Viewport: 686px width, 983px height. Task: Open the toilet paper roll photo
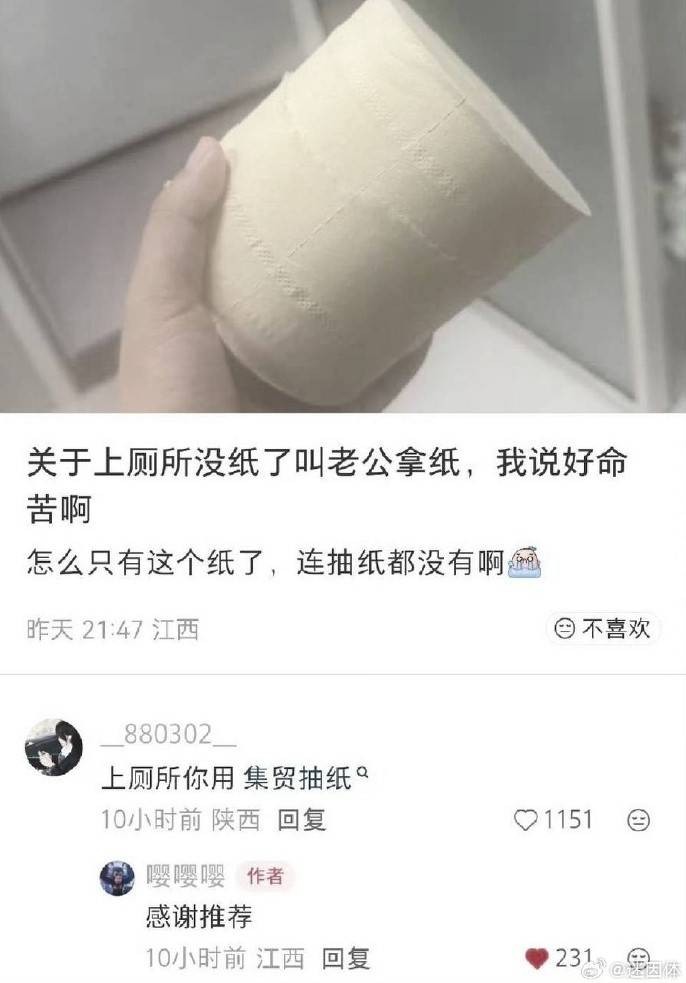(x=343, y=205)
